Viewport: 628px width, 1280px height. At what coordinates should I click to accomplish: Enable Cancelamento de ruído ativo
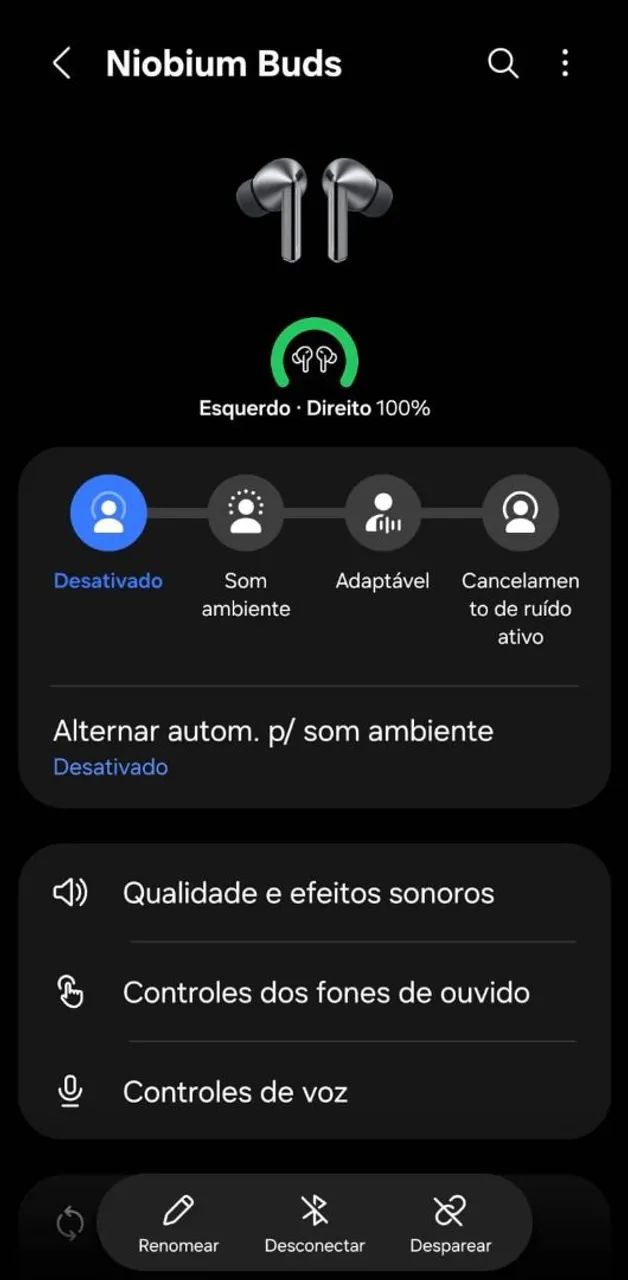(x=520, y=514)
